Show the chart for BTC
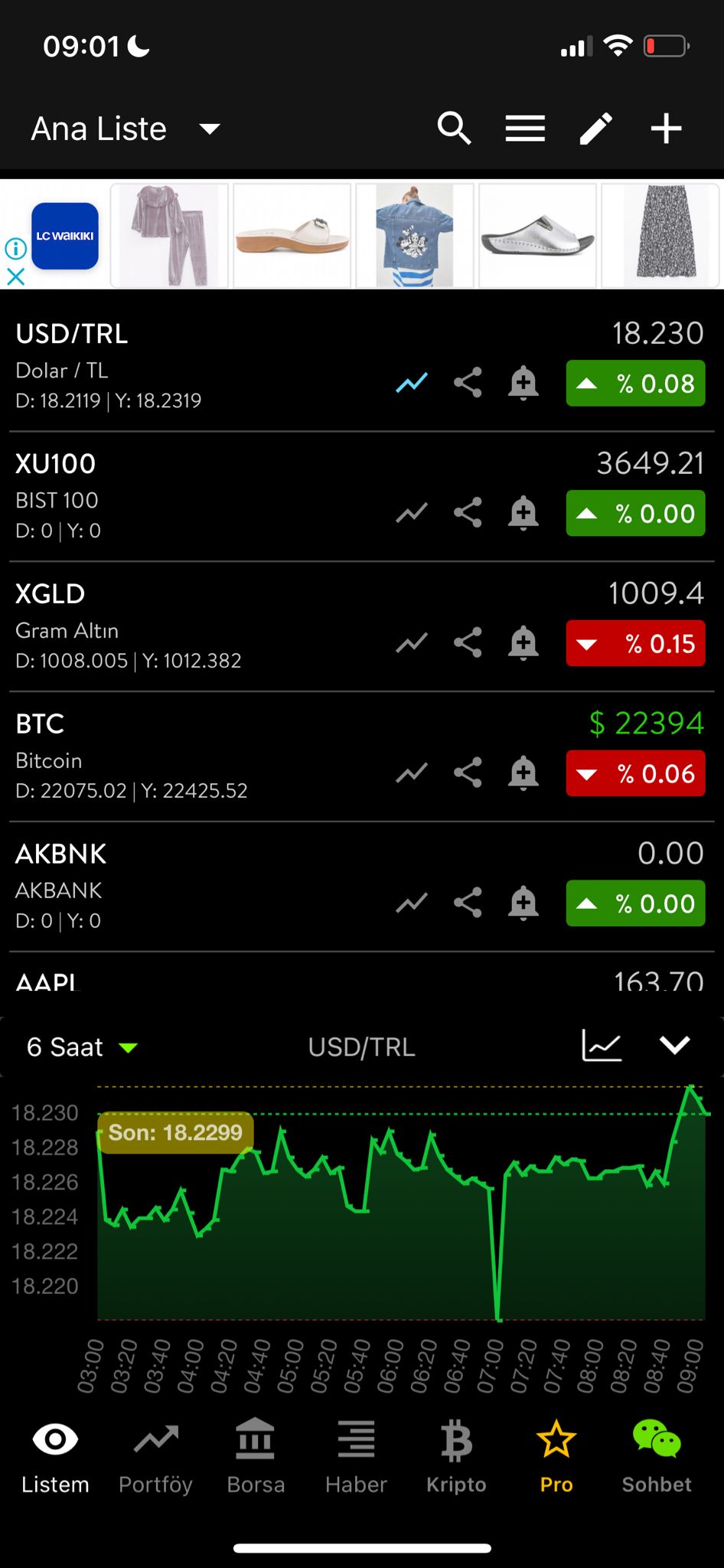 pyautogui.click(x=412, y=773)
